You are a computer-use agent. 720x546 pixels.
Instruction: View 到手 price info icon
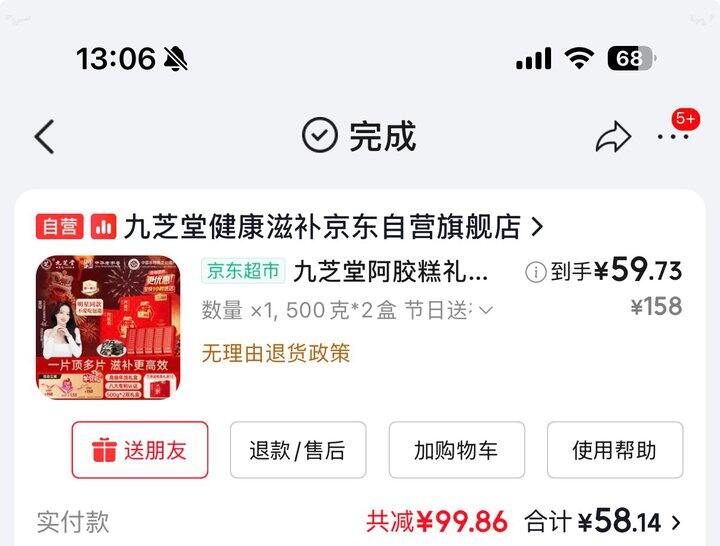tap(536, 272)
